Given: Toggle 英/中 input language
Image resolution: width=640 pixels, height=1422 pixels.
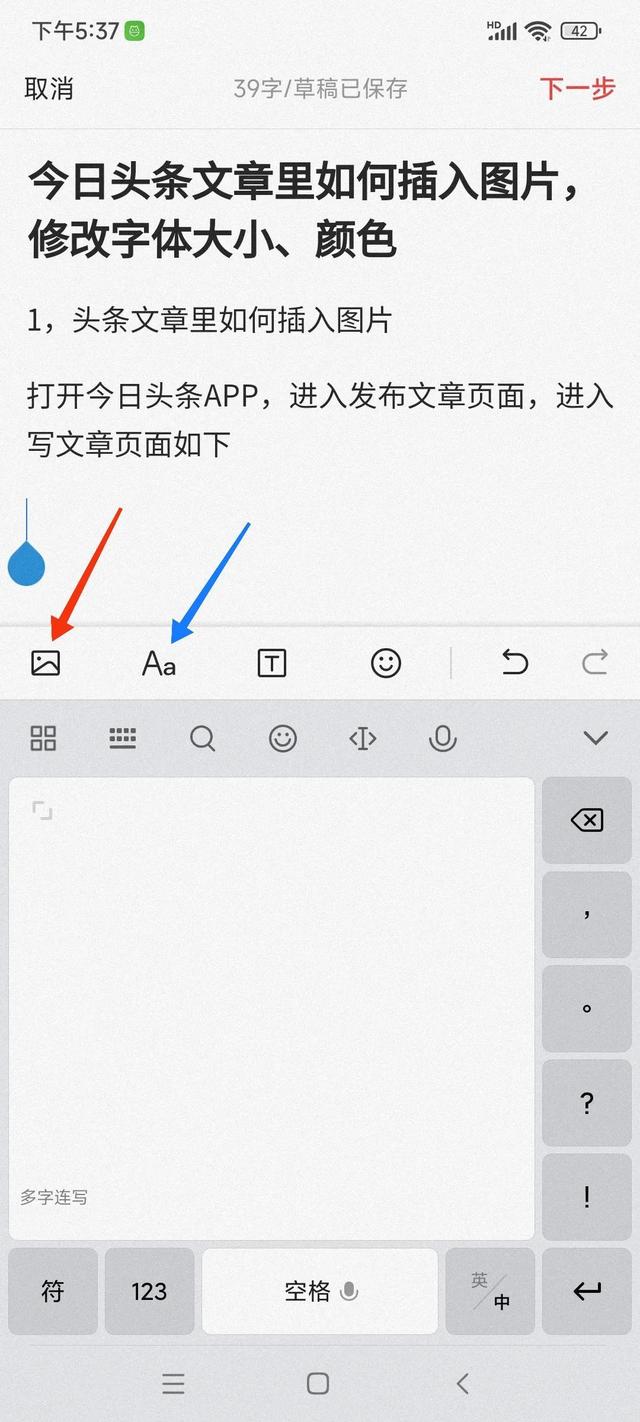Looking at the screenshot, I should pos(490,1291).
